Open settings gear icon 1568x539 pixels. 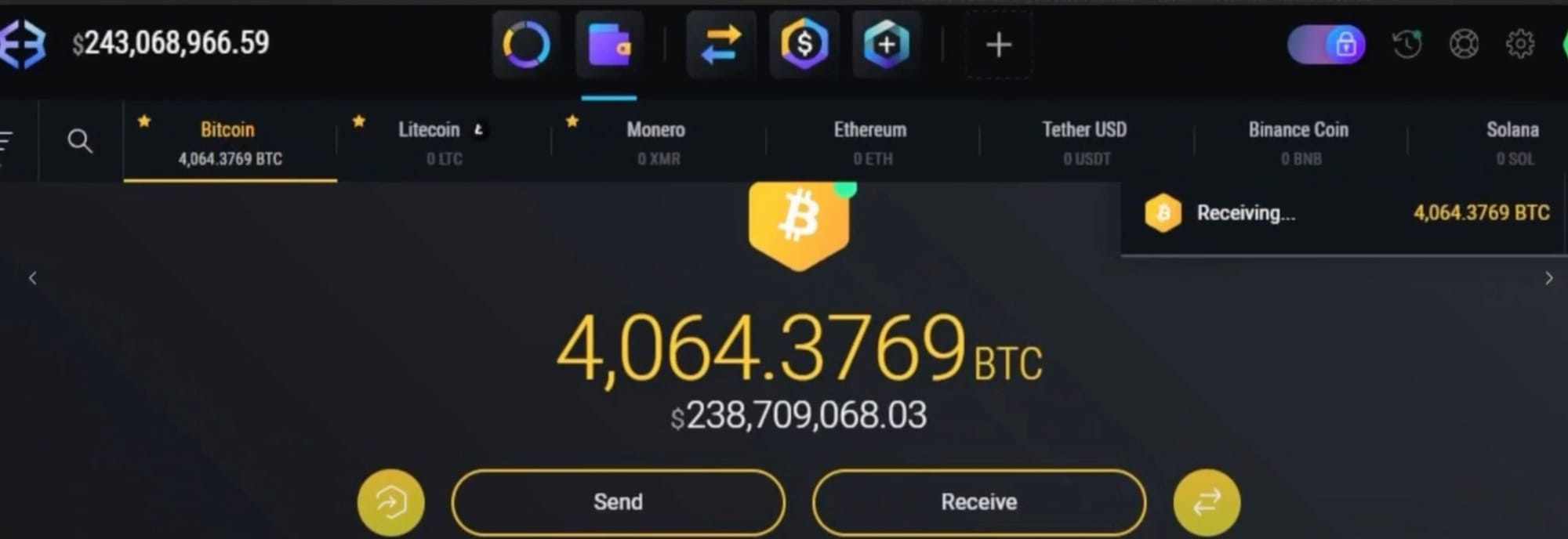(x=1520, y=45)
